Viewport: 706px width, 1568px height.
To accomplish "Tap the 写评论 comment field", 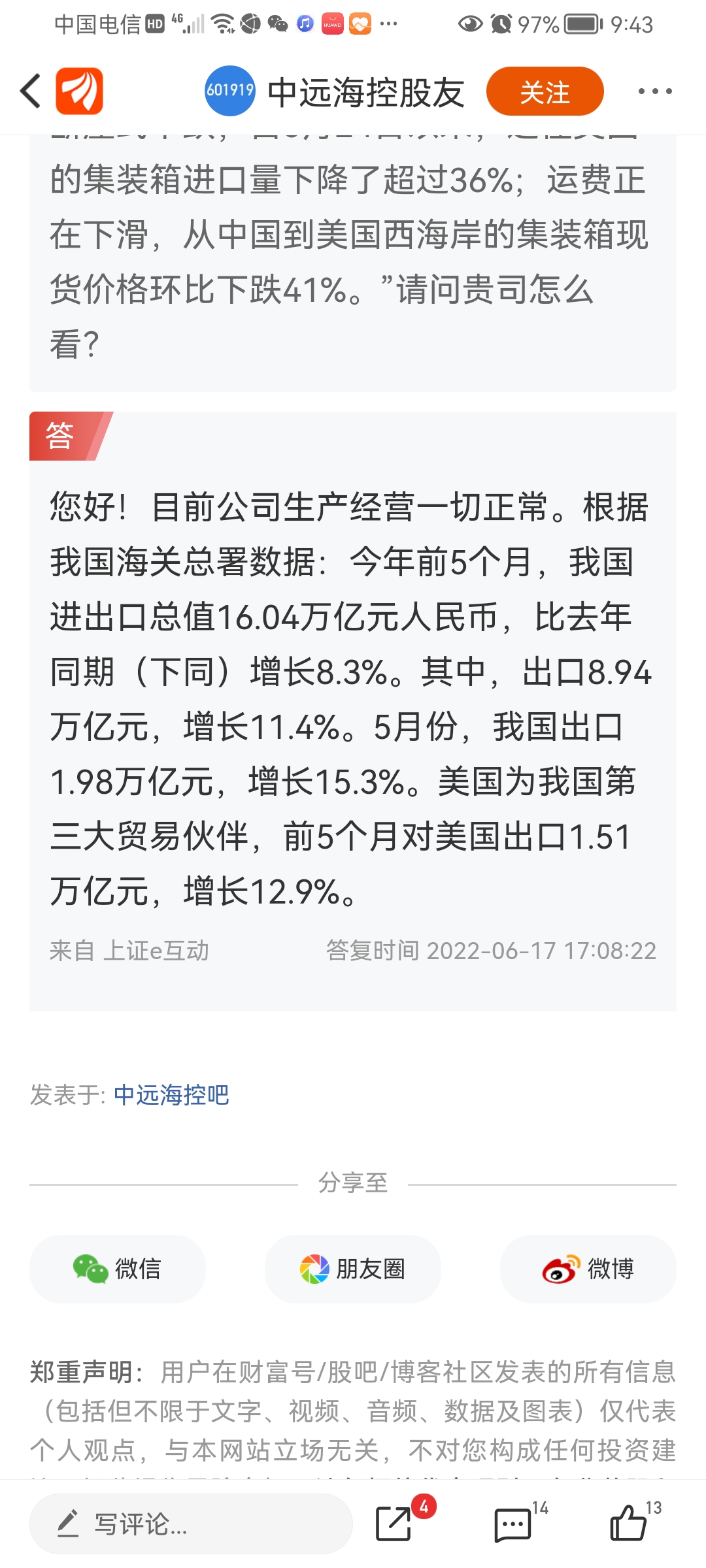I will [x=191, y=1524].
